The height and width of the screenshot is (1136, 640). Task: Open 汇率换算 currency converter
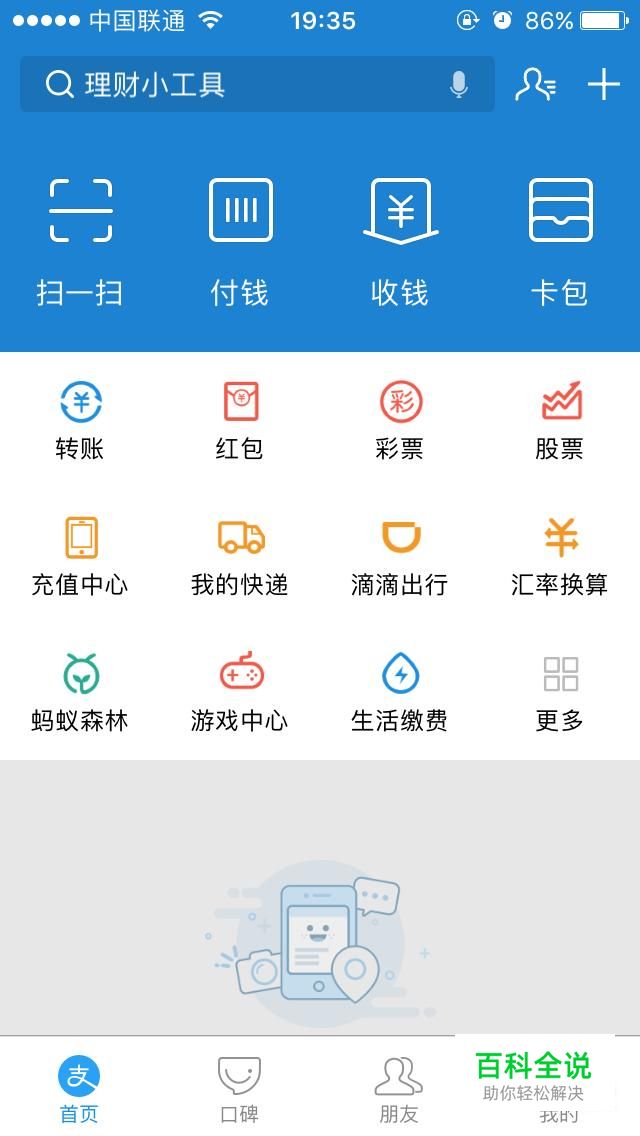pos(560,556)
